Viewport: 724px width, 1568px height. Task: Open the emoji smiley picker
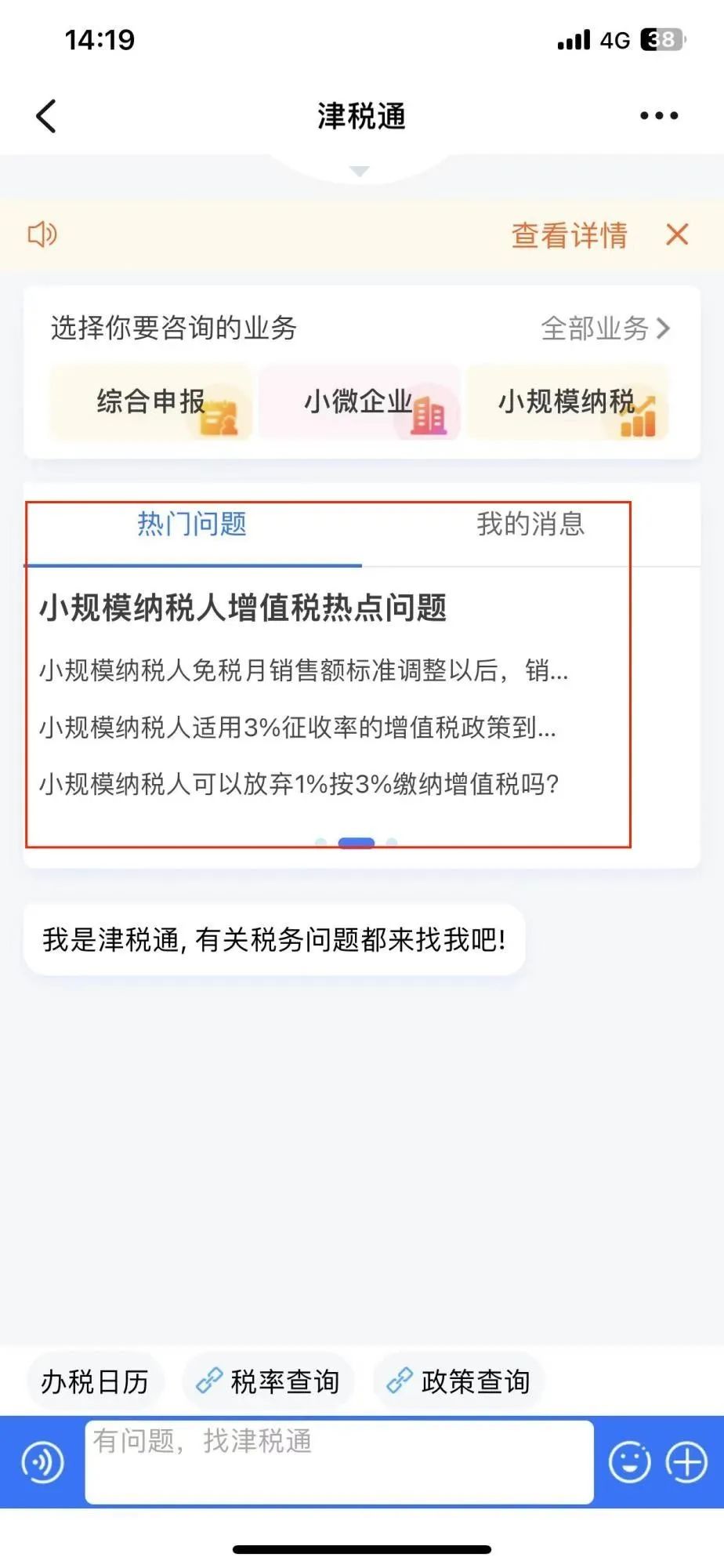629,1462
